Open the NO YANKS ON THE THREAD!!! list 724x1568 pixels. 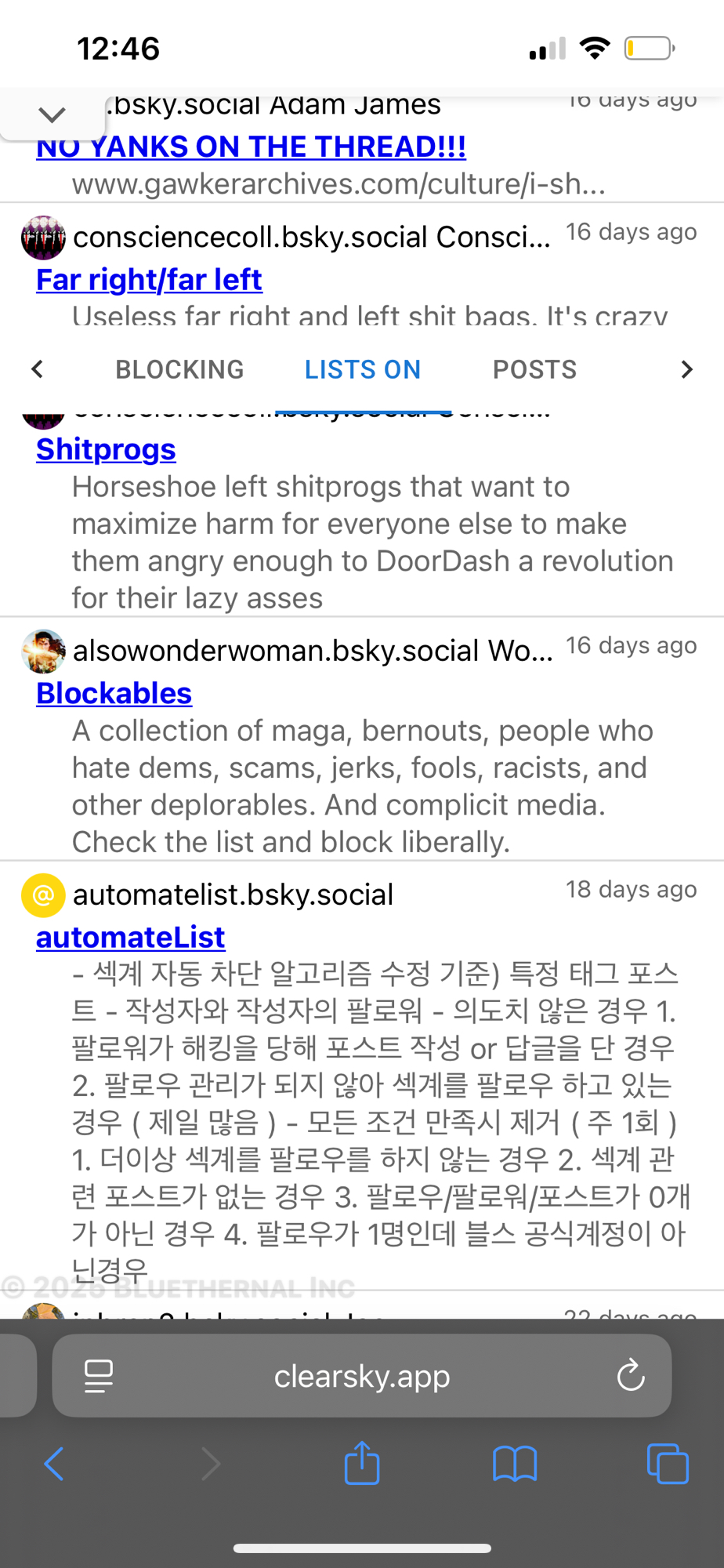coord(251,147)
